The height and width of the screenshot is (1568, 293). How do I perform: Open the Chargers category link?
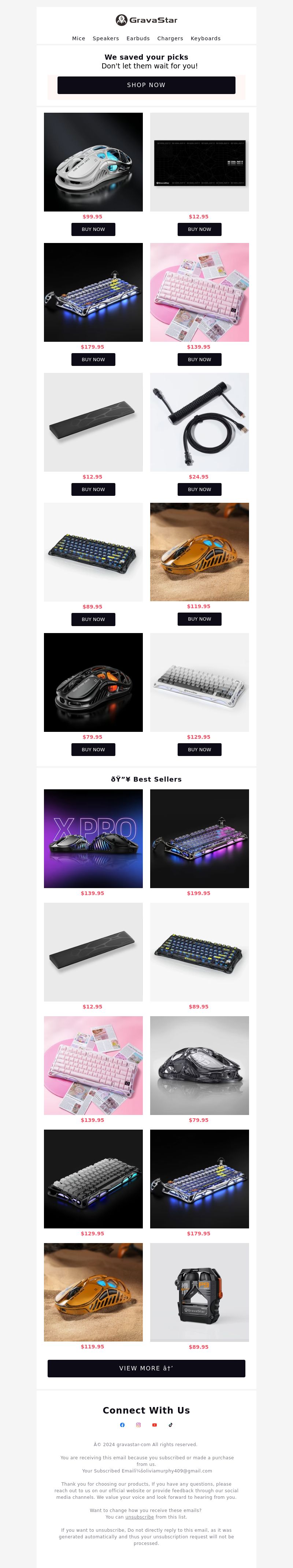coord(170,38)
